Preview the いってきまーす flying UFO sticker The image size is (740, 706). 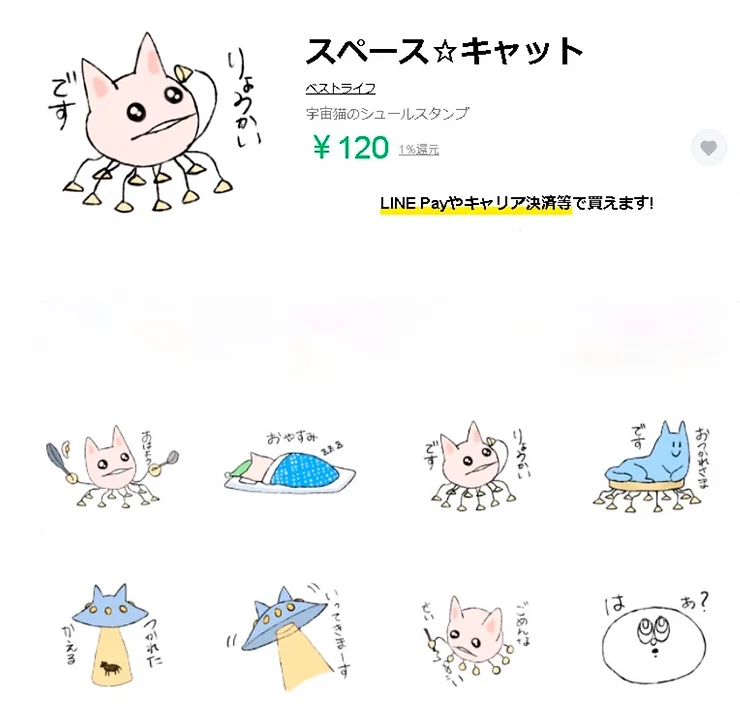[288, 635]
